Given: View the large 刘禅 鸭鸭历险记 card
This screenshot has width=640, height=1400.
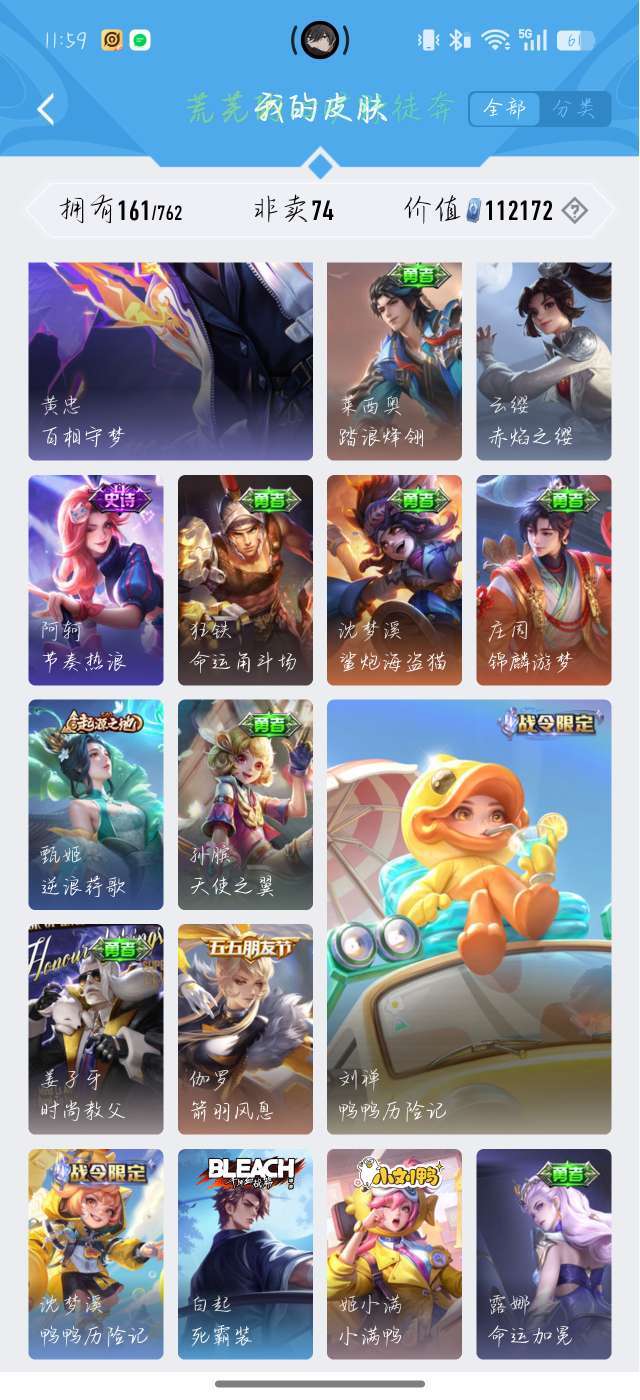Looking at the screenshot, I should (468, 915).
